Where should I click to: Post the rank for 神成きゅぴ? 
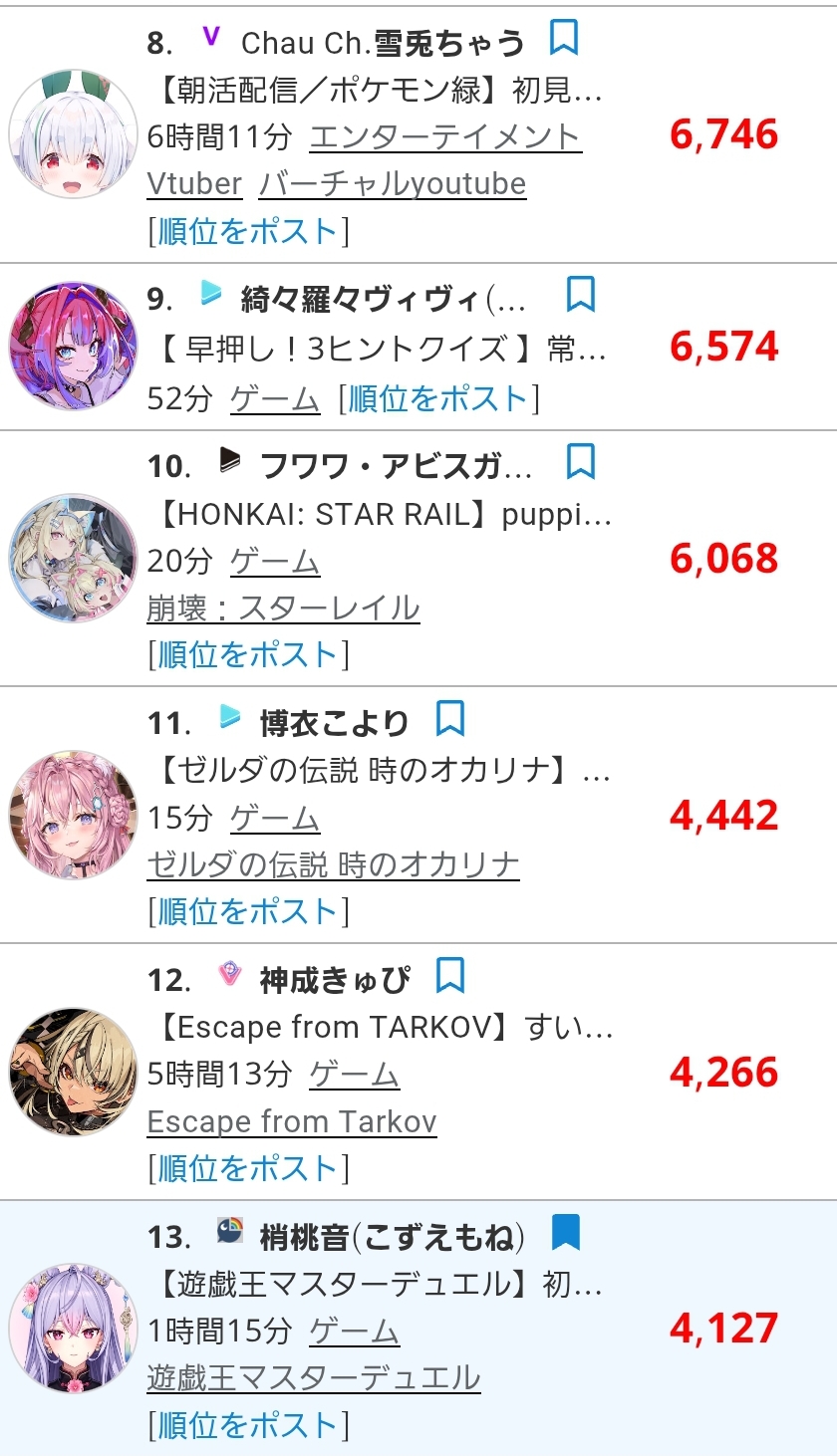pos(248,1168)
